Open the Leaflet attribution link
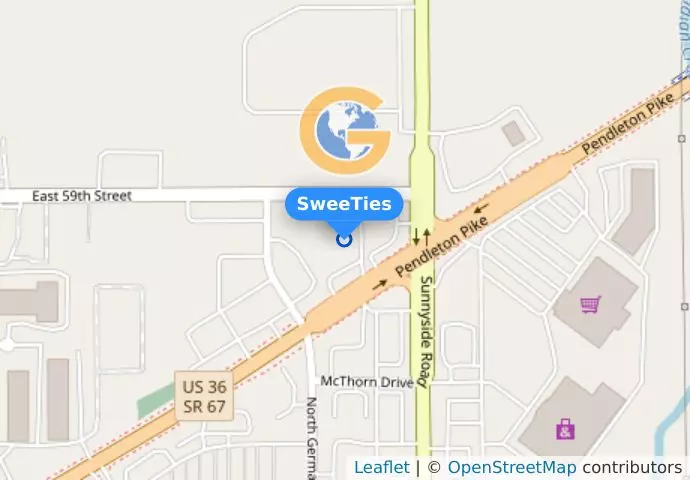 [x=381, y=467]
